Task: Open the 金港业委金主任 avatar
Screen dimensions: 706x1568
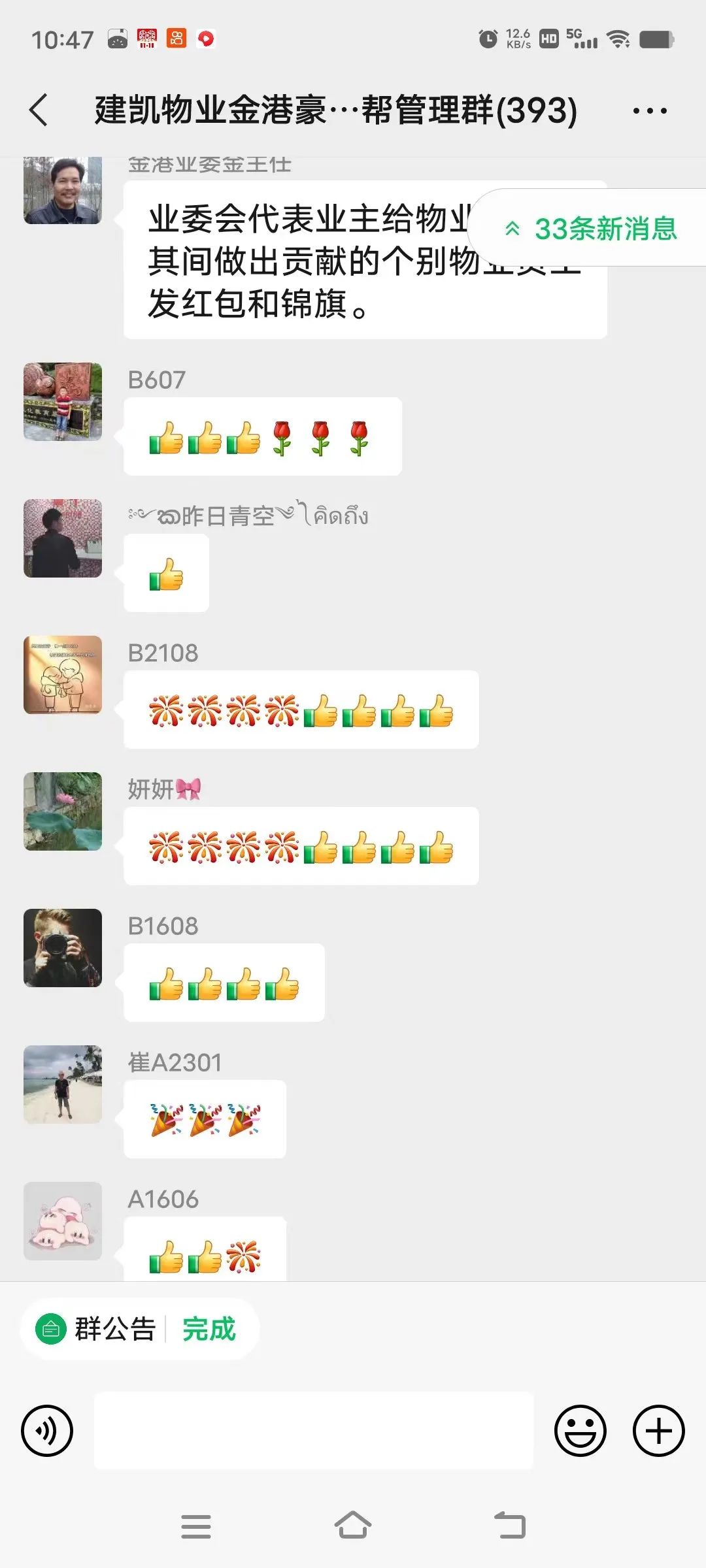Action: point(63,191)
